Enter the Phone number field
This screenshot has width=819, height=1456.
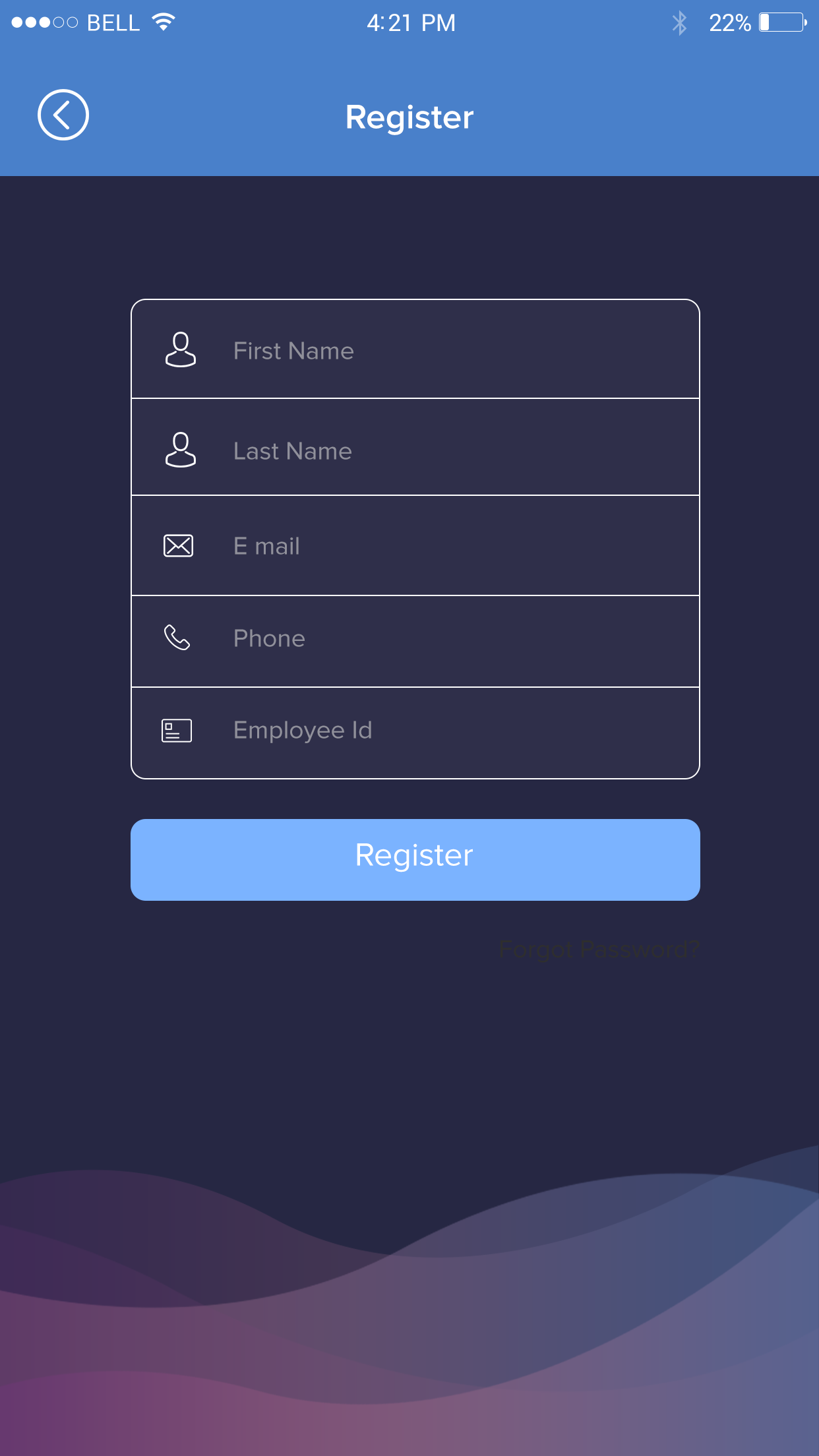tap(415, 642)
